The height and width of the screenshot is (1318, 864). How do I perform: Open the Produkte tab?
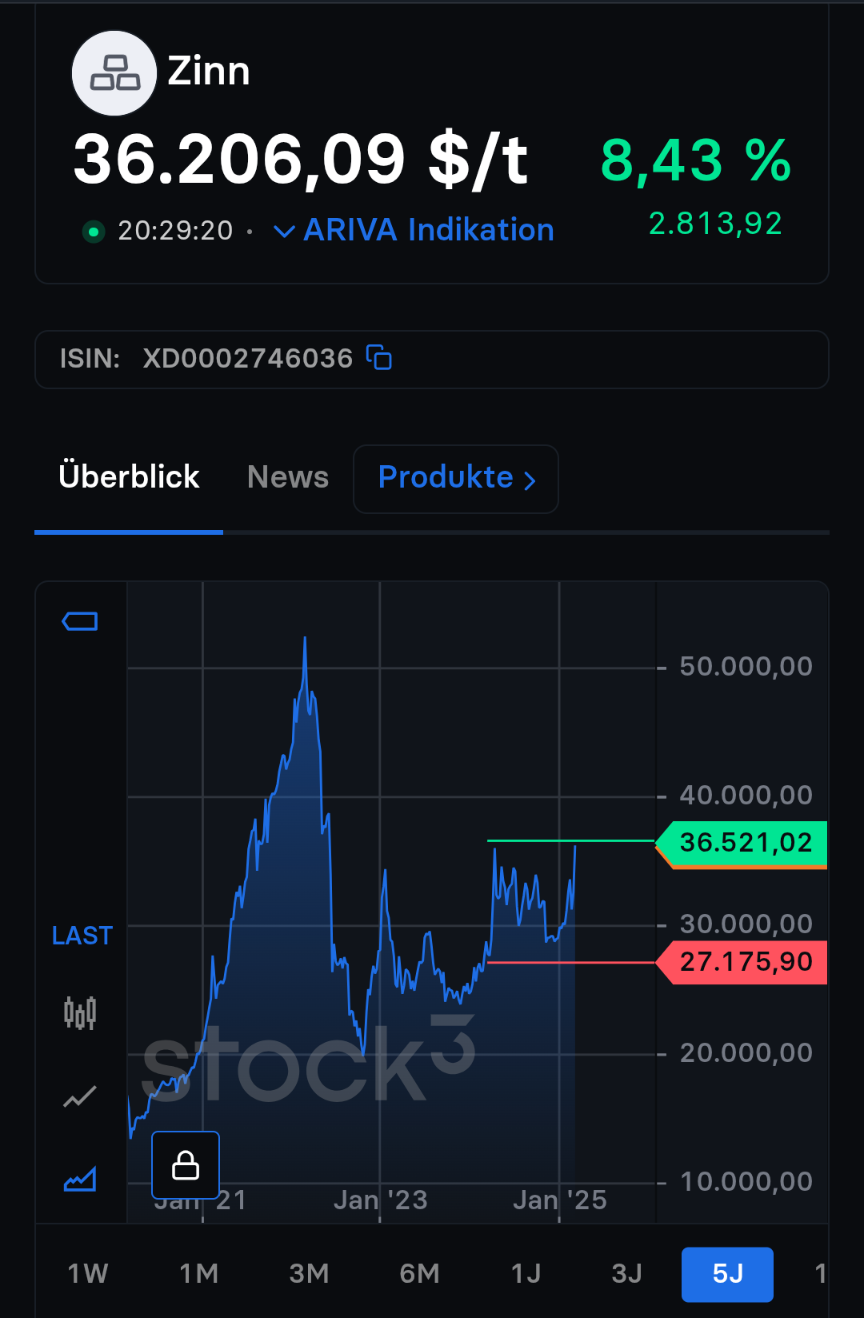(x=456, y=478)
